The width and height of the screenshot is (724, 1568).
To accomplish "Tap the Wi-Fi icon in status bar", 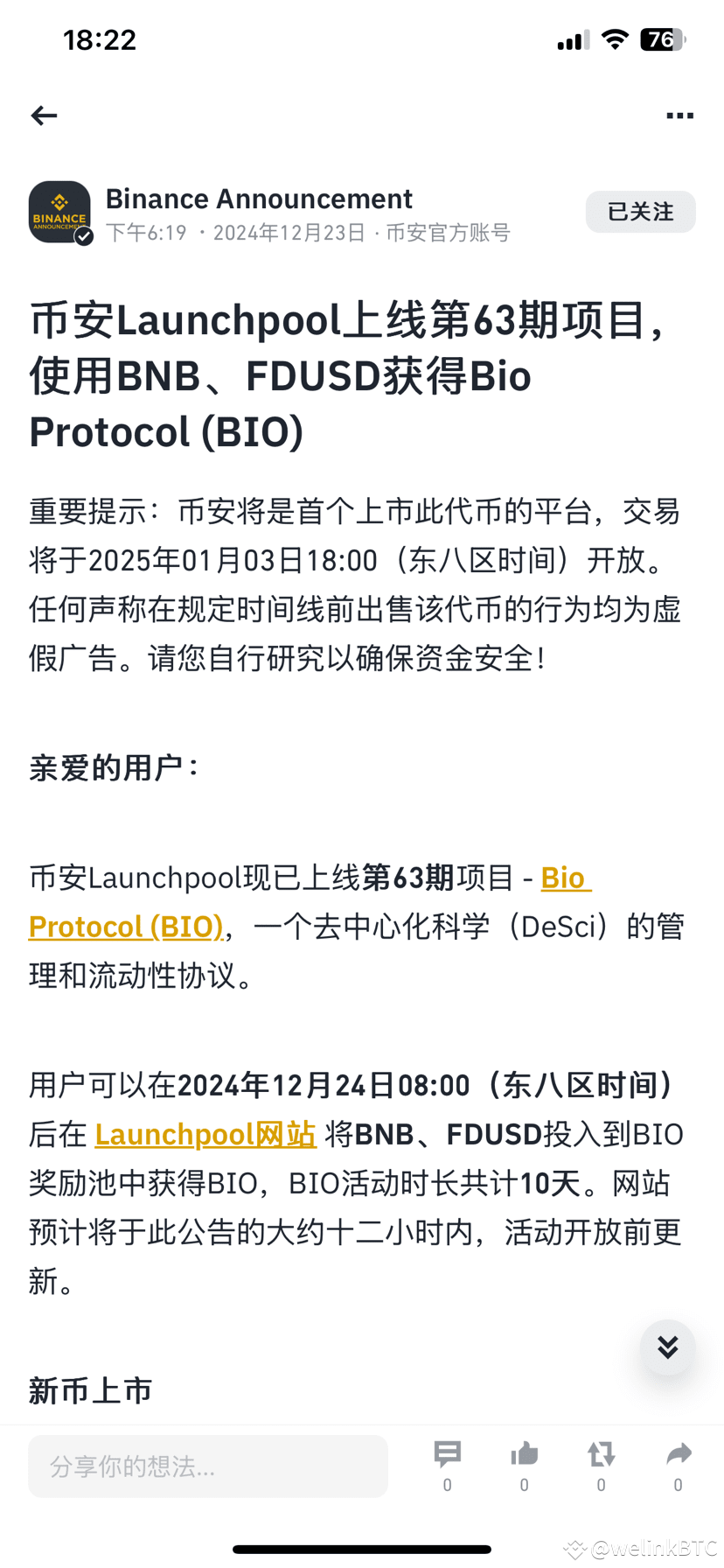I will (617, 39).
